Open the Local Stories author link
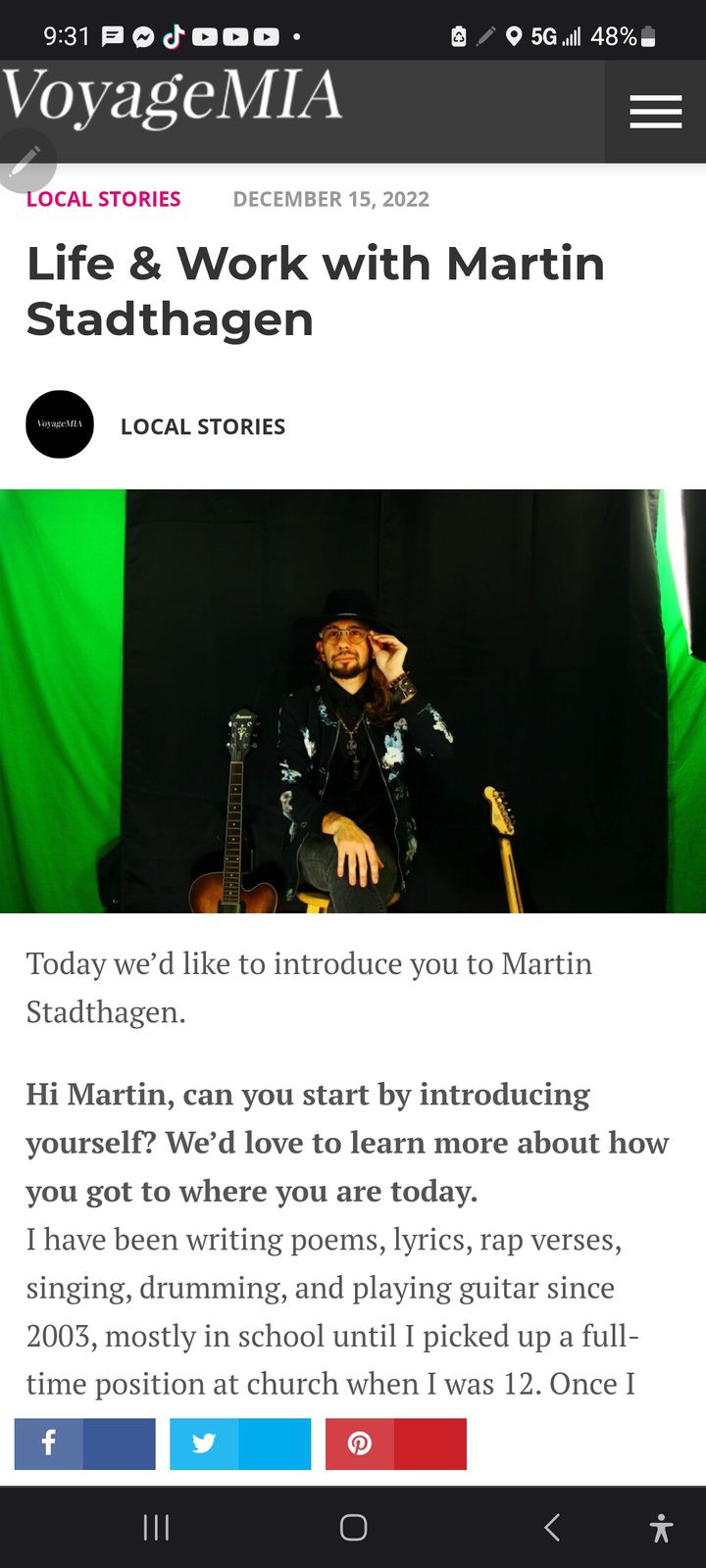 tap(203, 426)
